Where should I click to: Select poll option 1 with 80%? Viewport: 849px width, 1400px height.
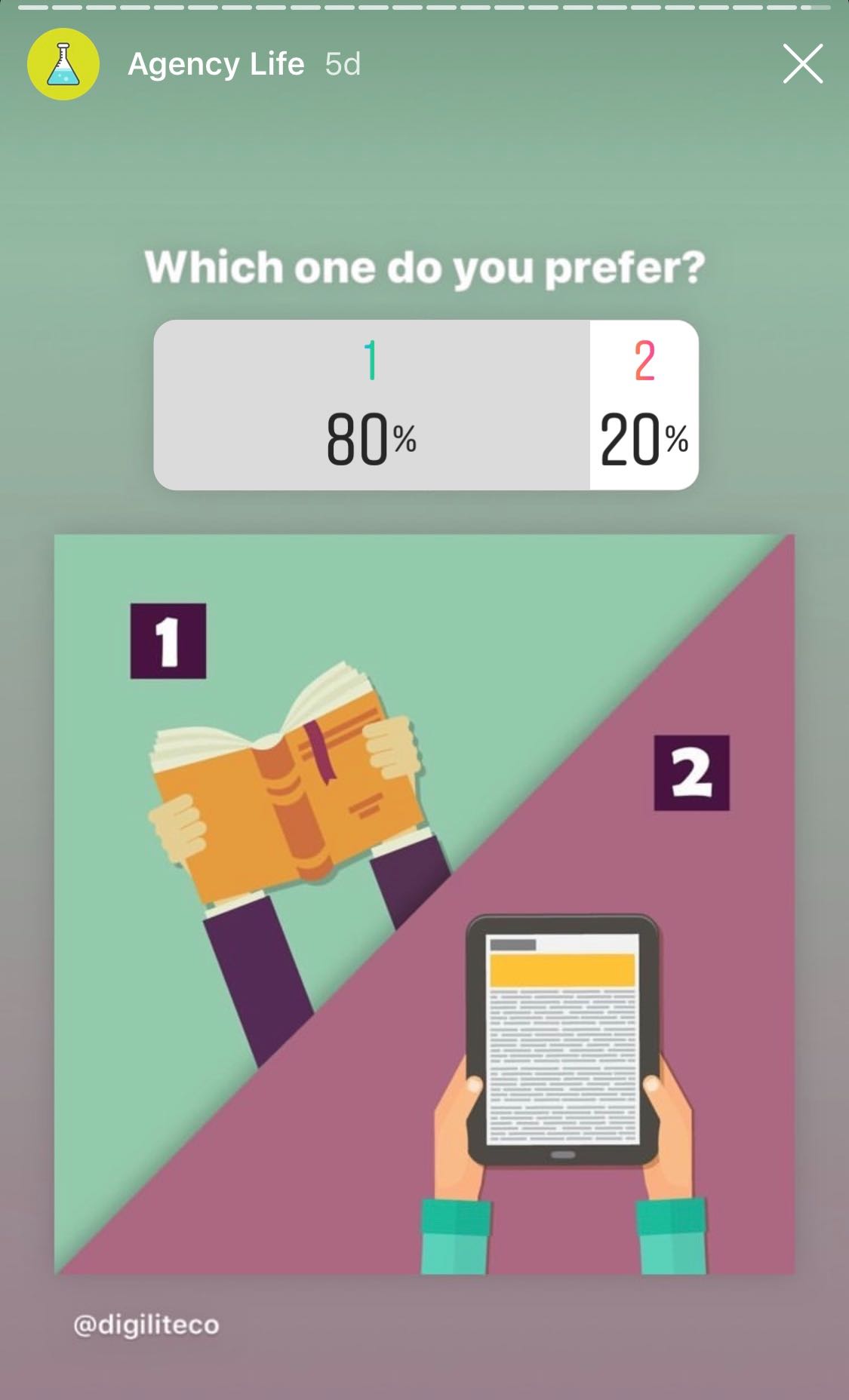pyautogui.click(x=371, y=405)
